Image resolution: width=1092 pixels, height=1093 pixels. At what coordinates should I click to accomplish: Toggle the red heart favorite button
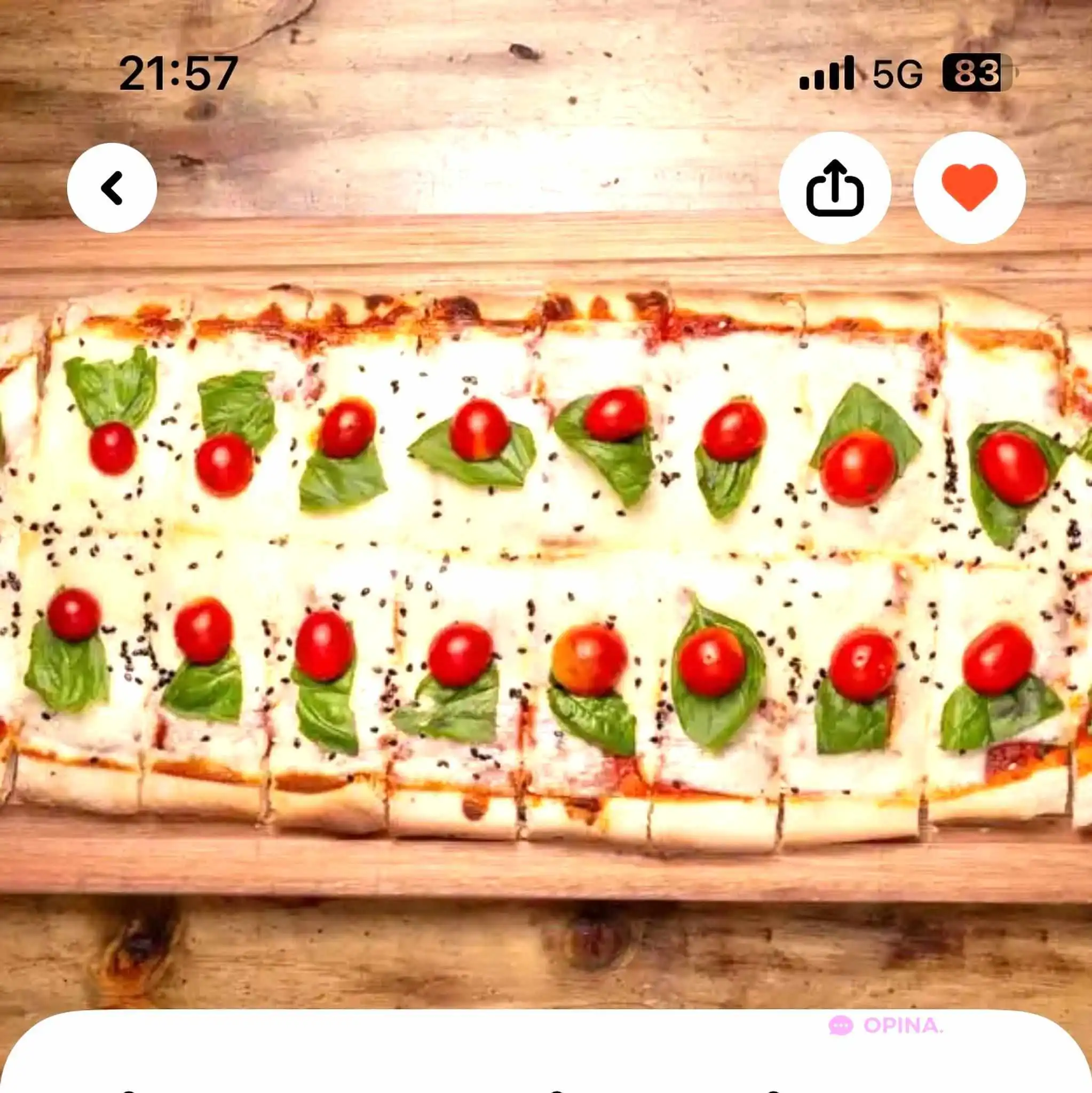coord(969,188)
